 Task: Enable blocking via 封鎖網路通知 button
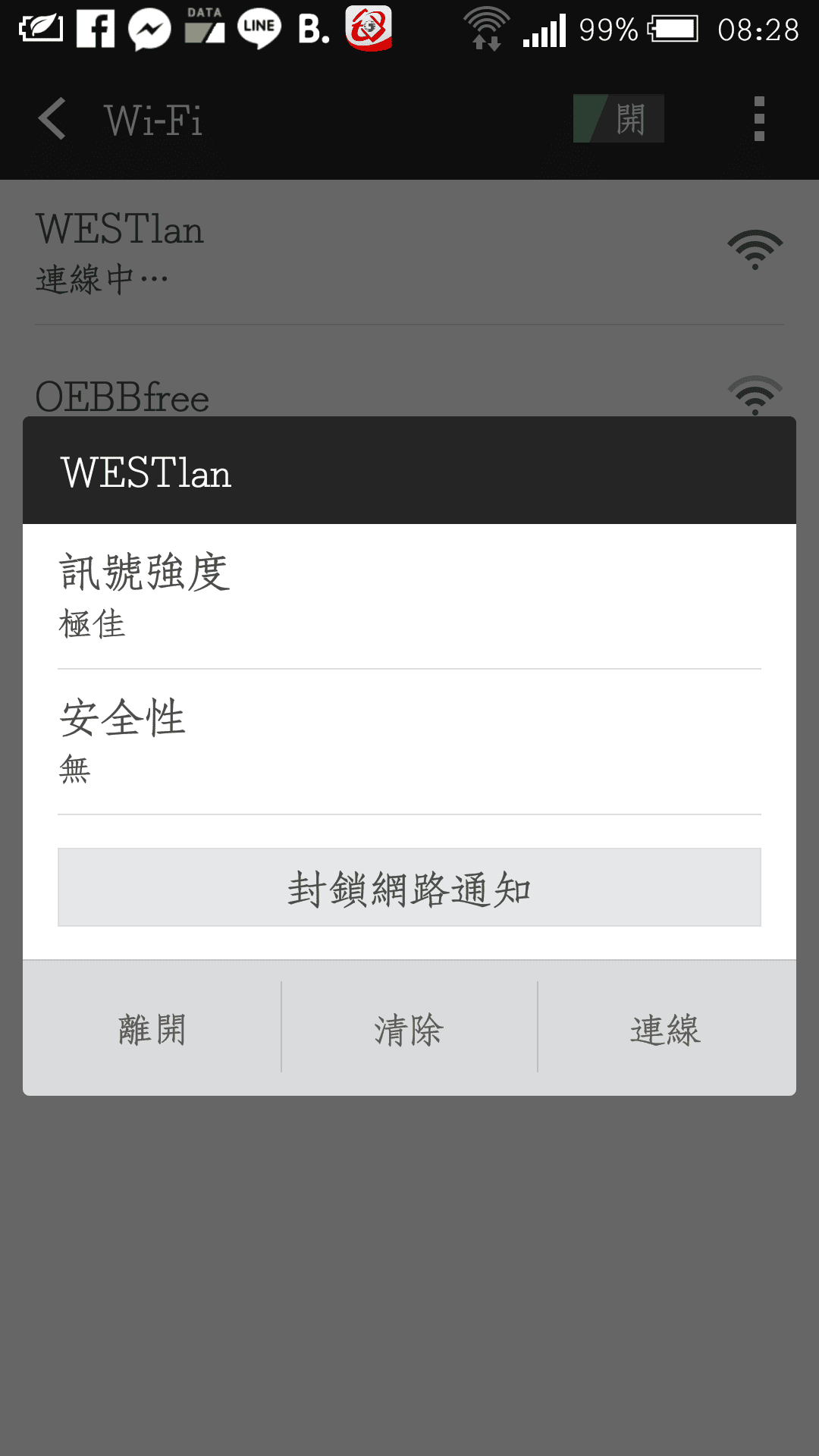(409, 890)
